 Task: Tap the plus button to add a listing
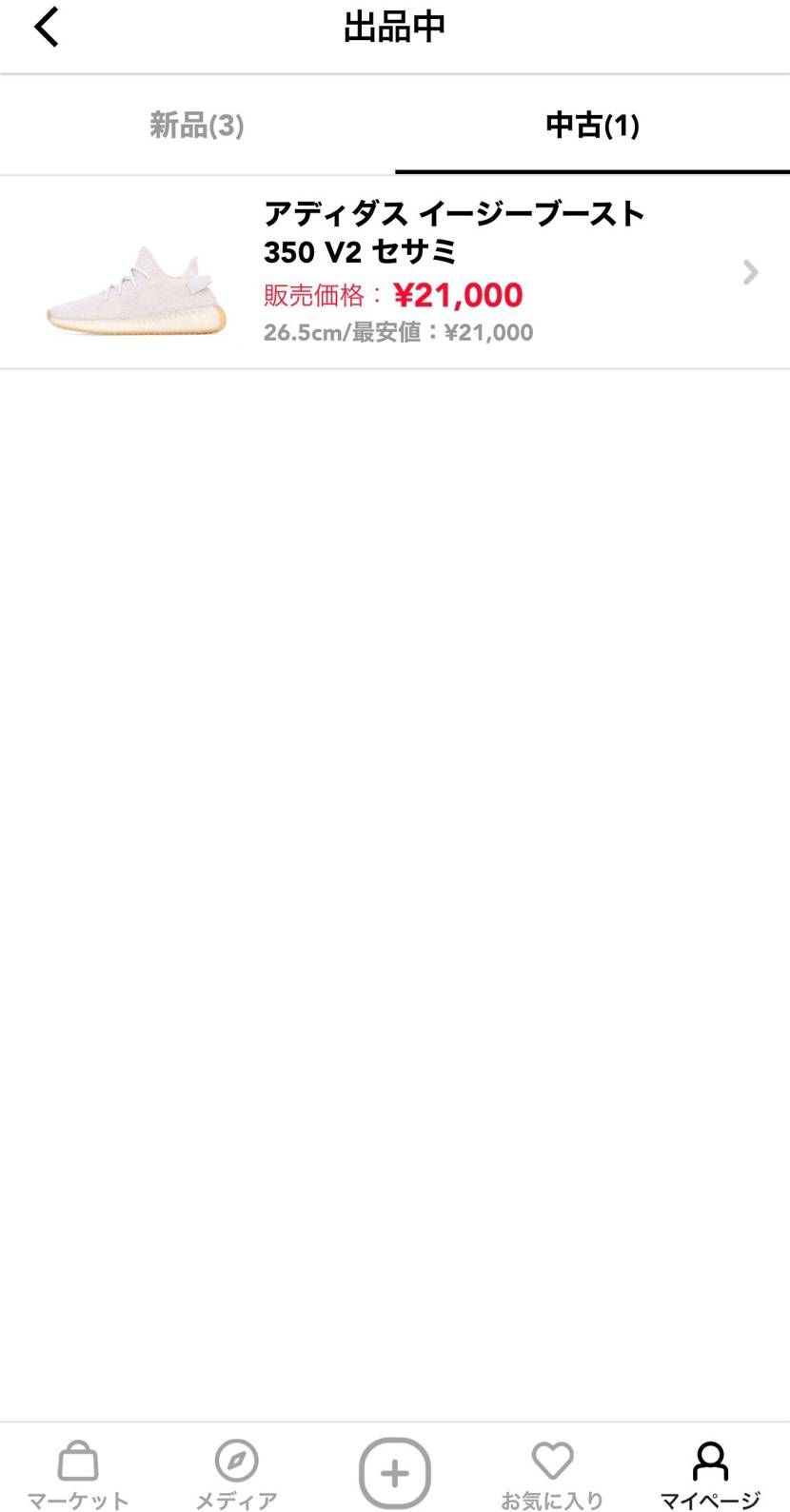pos(394,1472)
